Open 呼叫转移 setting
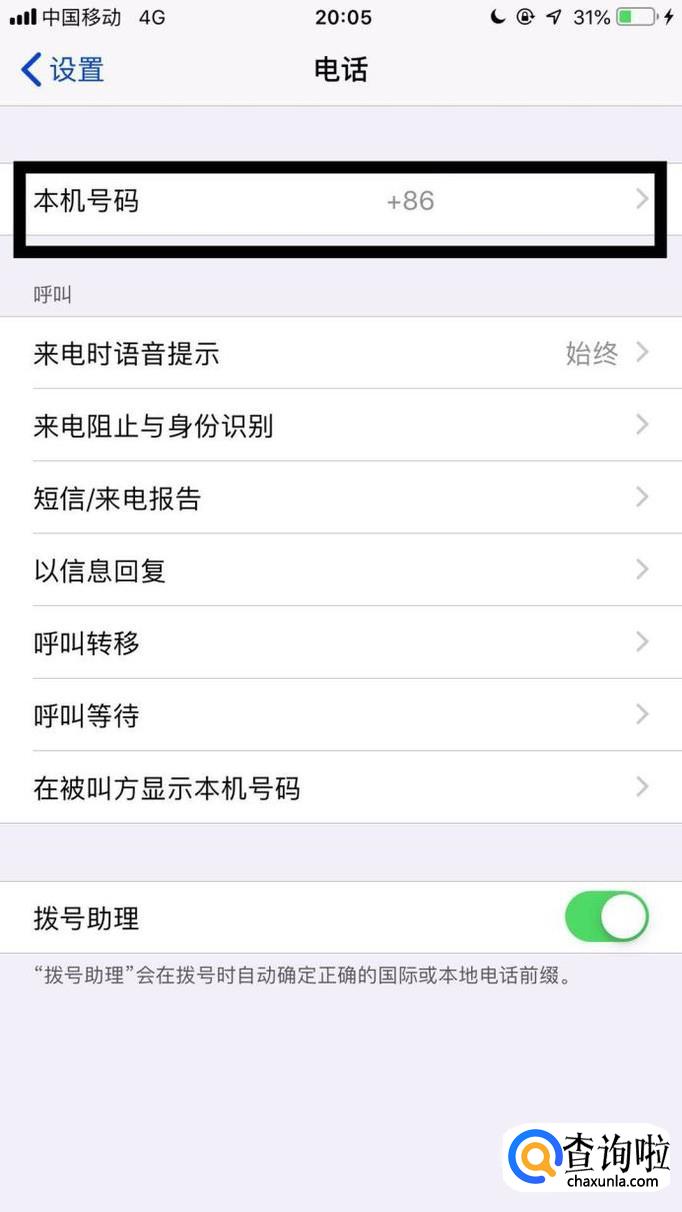Viewport: 682px width, 1212px height. coord(340,642)
